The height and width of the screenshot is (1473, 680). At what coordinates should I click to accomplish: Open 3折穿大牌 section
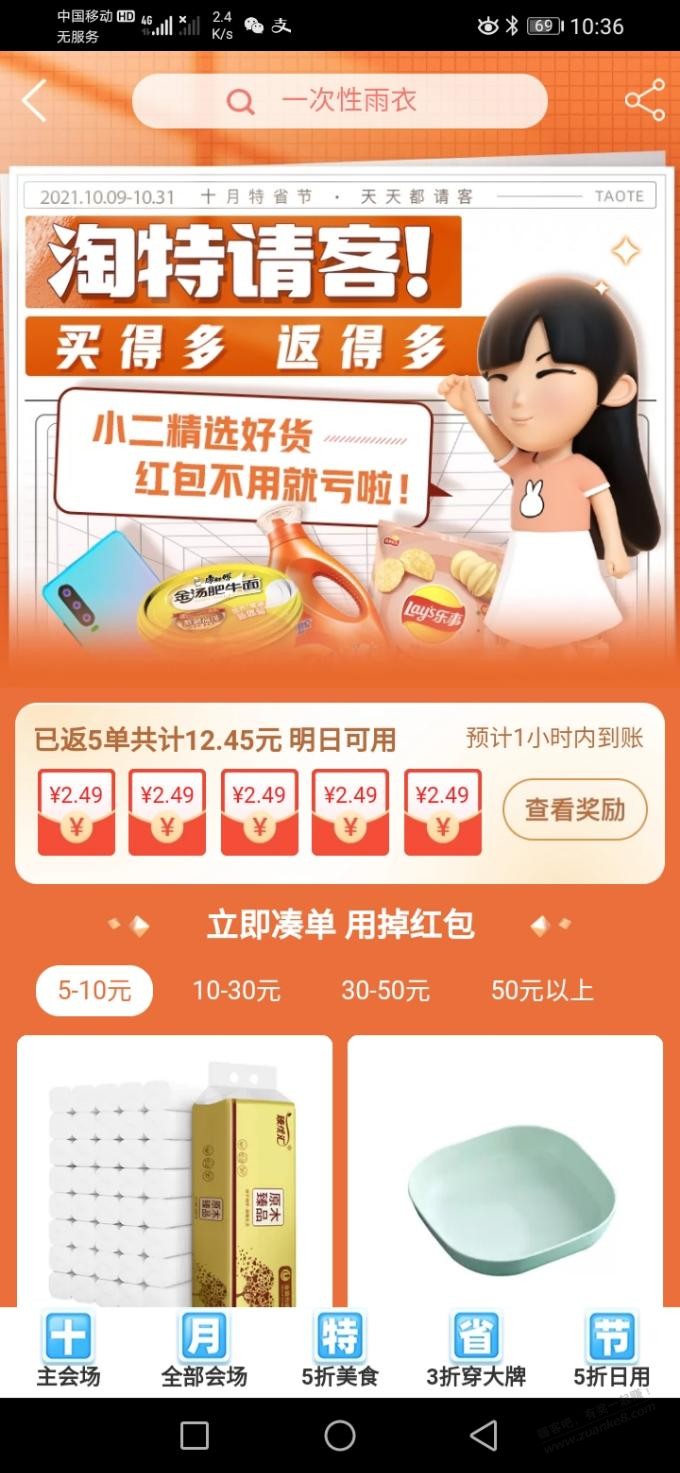pos(476,1351)
